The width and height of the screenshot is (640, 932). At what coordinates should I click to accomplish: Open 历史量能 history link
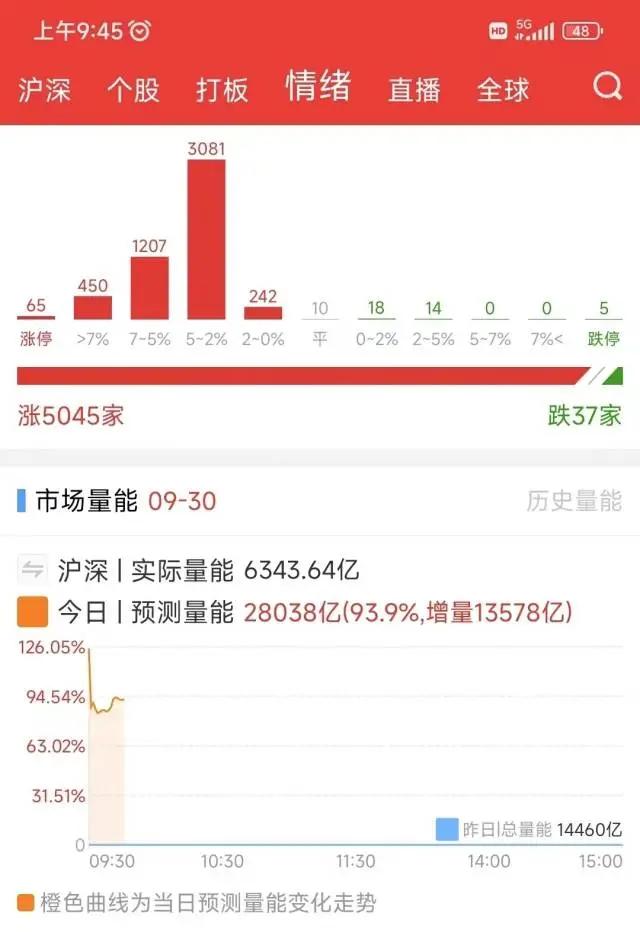(574, 501)
